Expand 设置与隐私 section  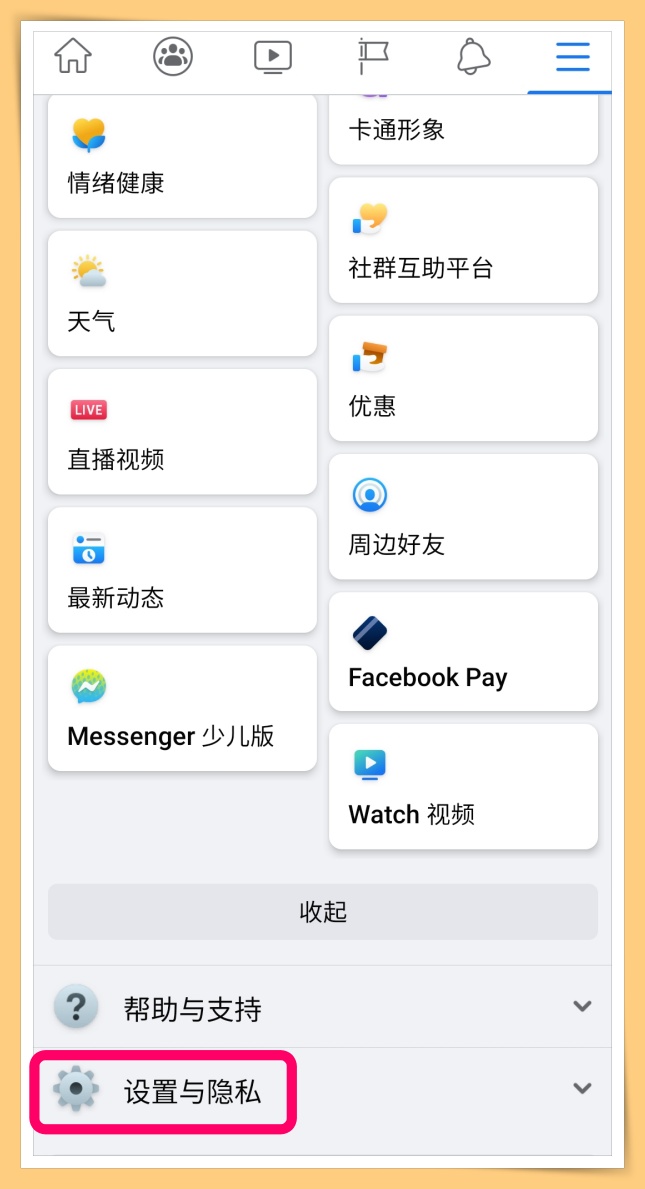coord(323,1091)
